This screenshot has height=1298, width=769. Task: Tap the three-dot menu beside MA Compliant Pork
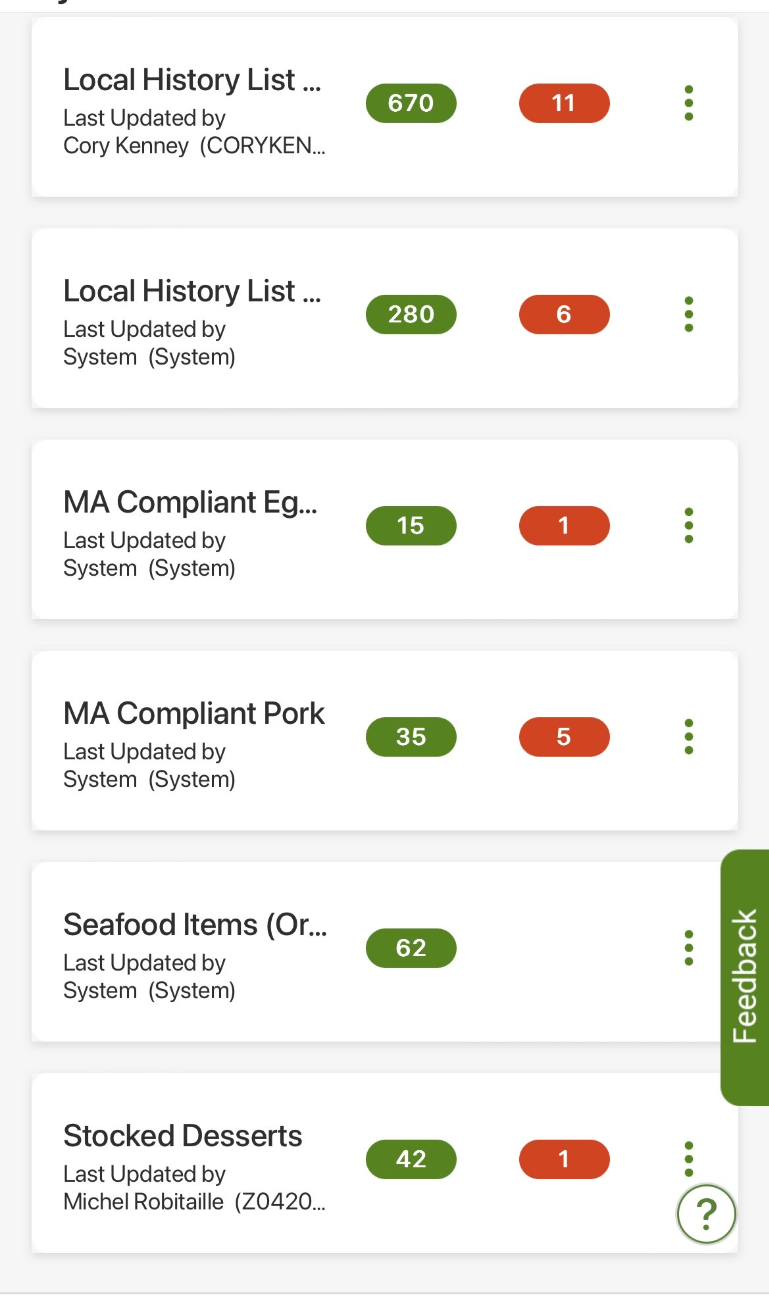689,736
